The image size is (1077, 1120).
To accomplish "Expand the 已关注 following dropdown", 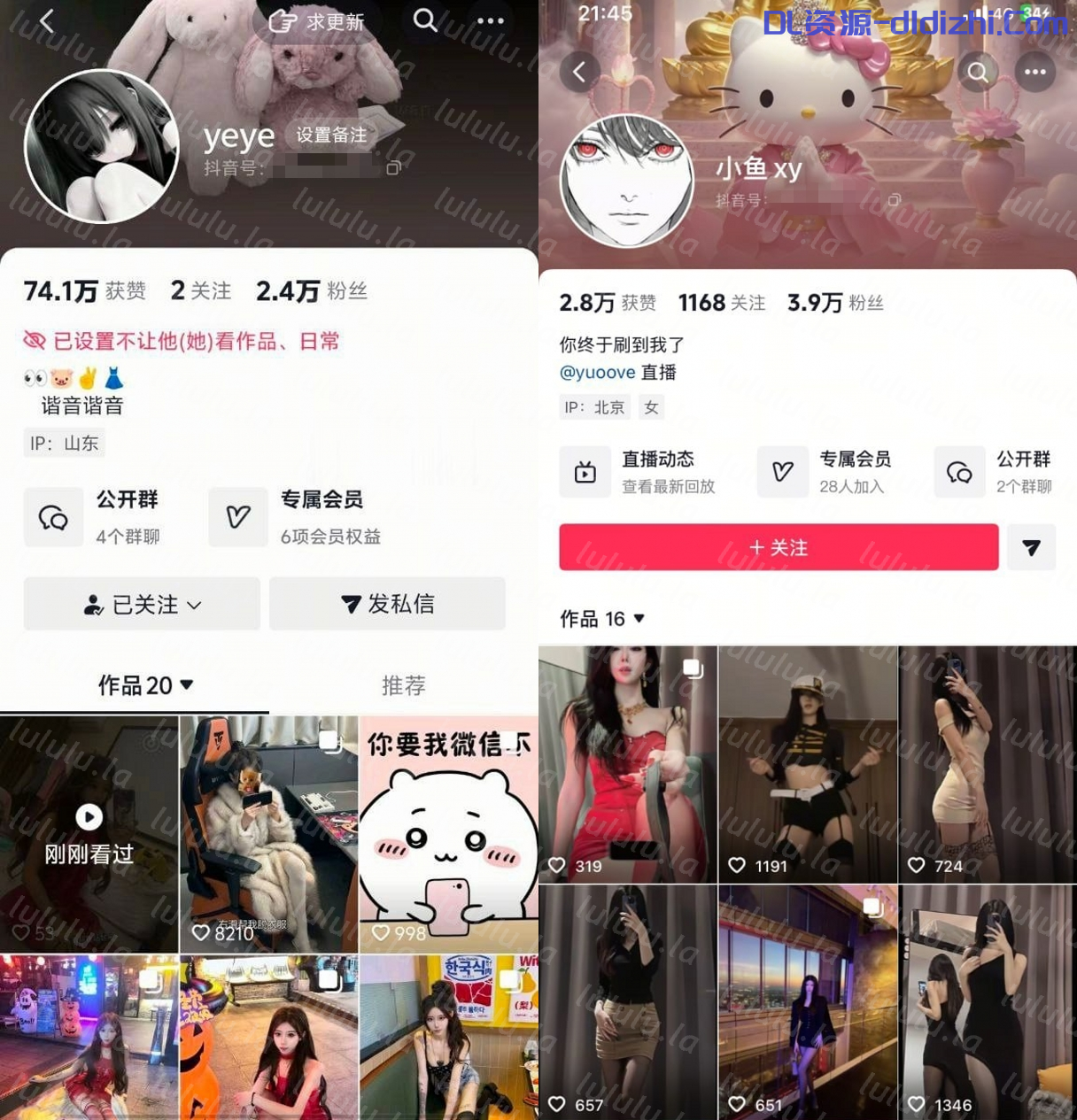I will [141, 604].
